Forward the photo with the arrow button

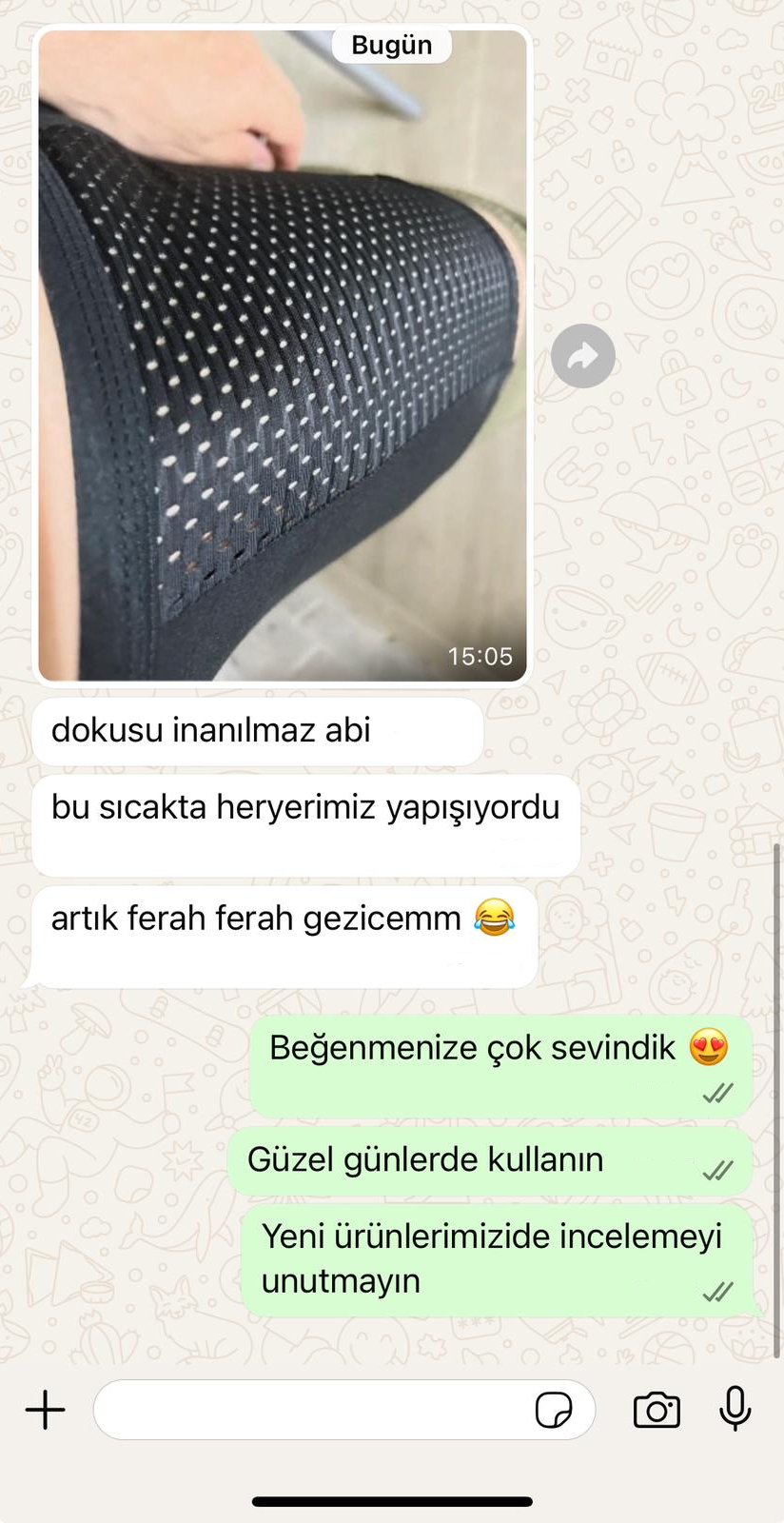click(583, 356)
